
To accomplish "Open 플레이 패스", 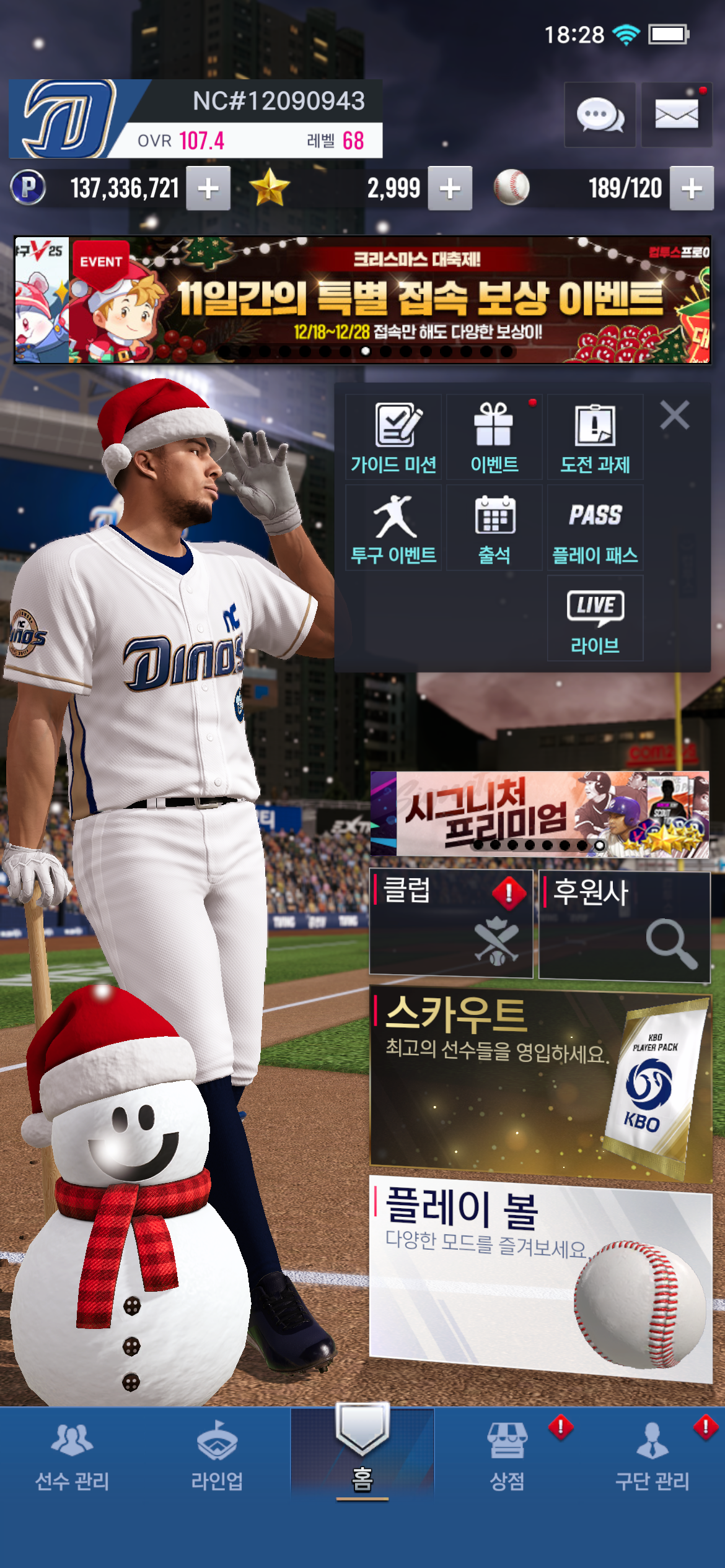I will click(x=595, y=528).
